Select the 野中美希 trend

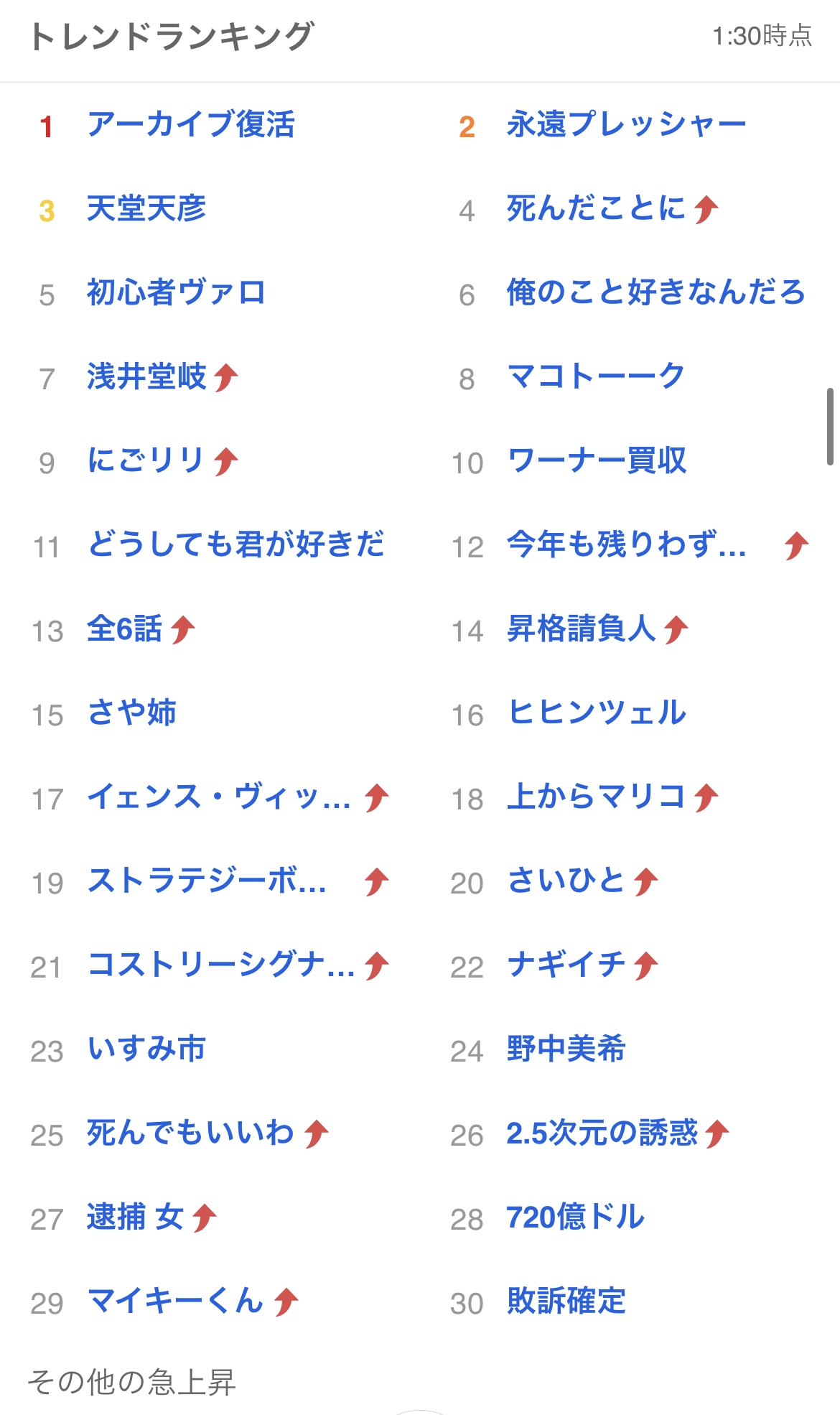[566, 1049]
